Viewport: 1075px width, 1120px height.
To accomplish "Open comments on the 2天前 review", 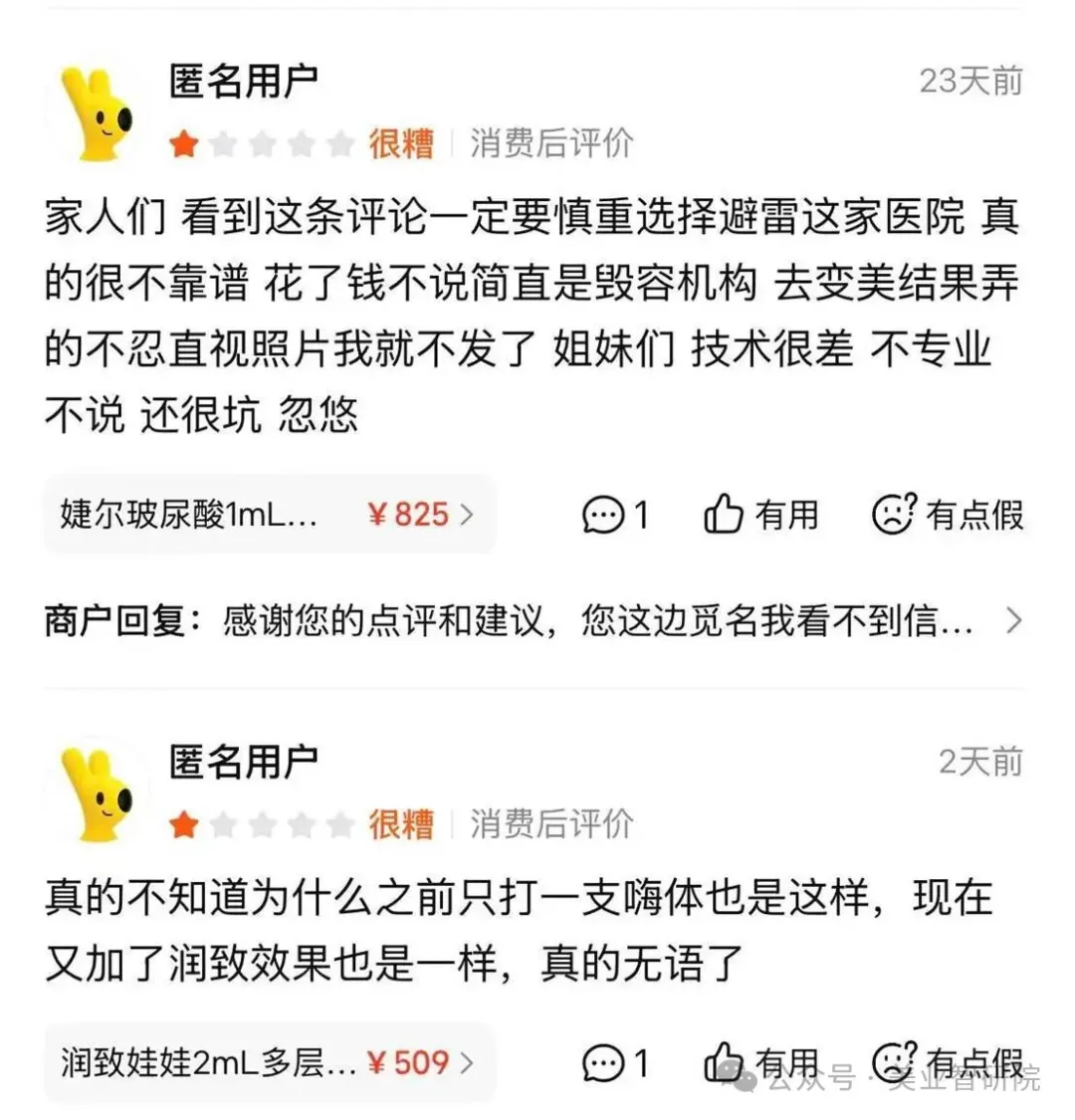I will pos(615,1062).
